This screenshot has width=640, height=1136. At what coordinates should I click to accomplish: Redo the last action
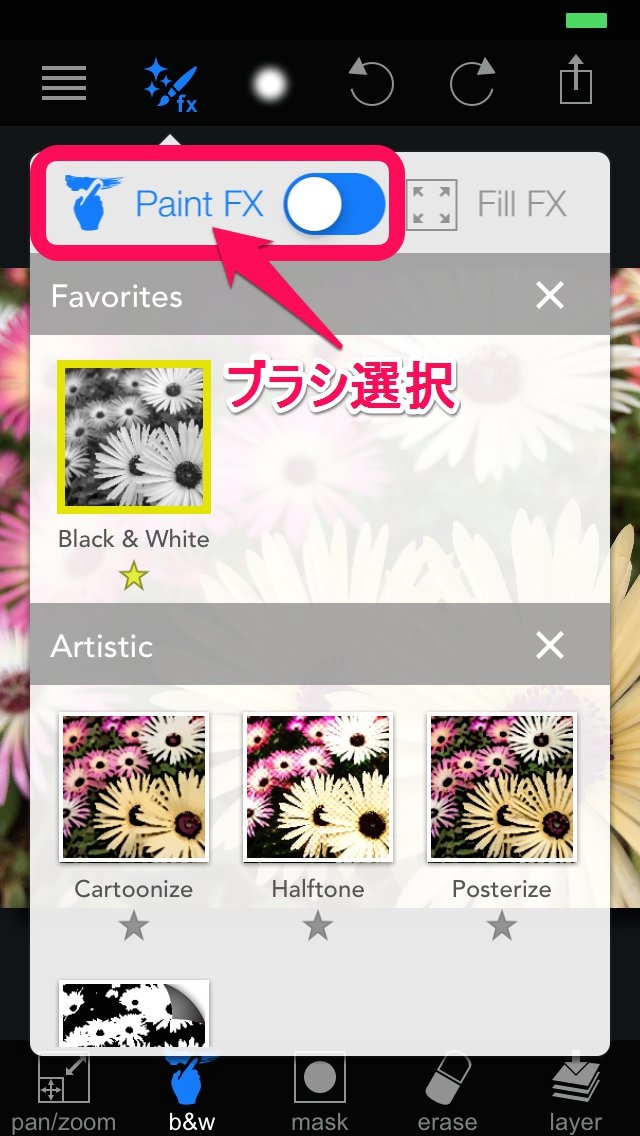tap(472, 83)
